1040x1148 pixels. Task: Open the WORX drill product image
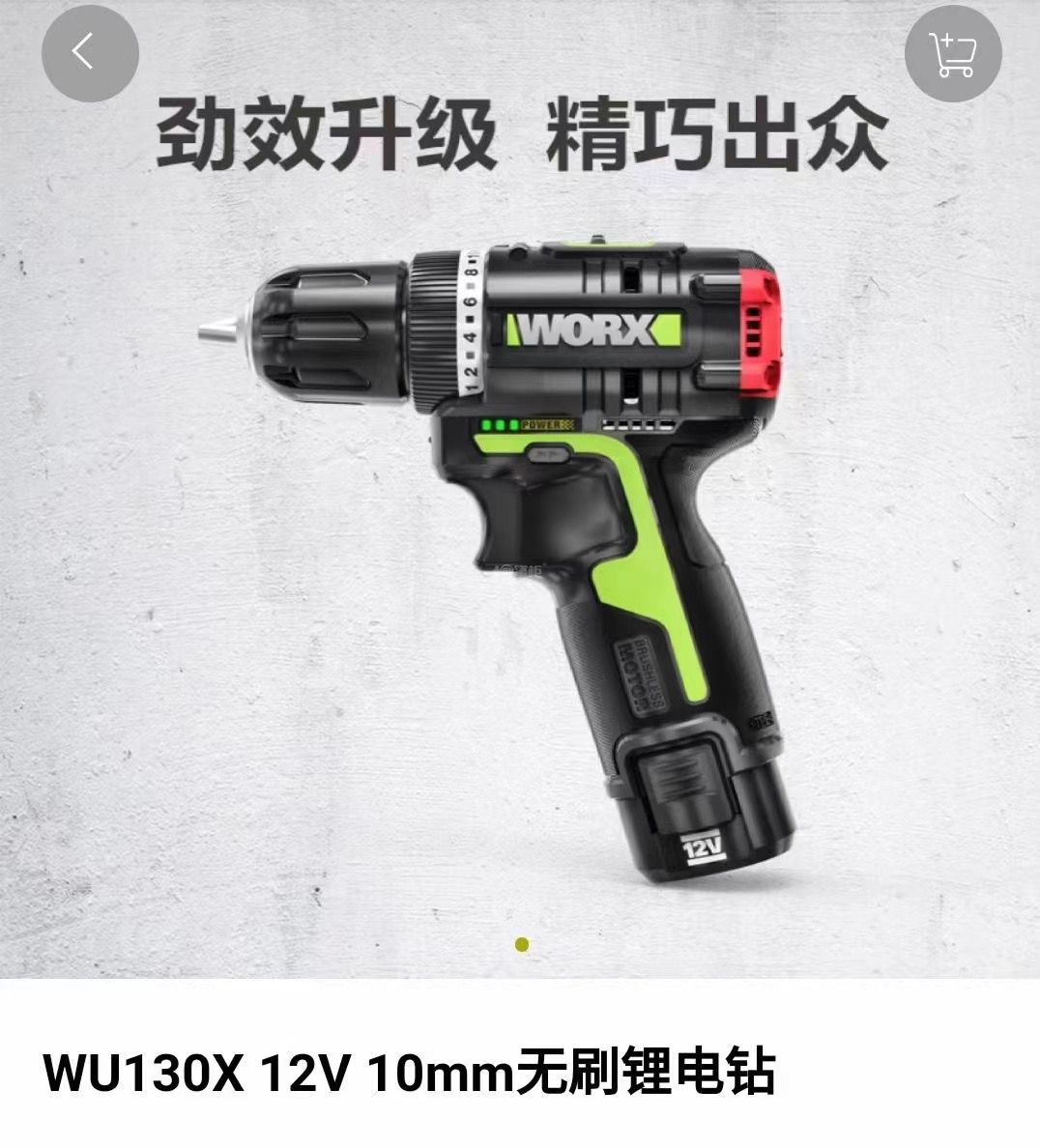tap(520, 541)
